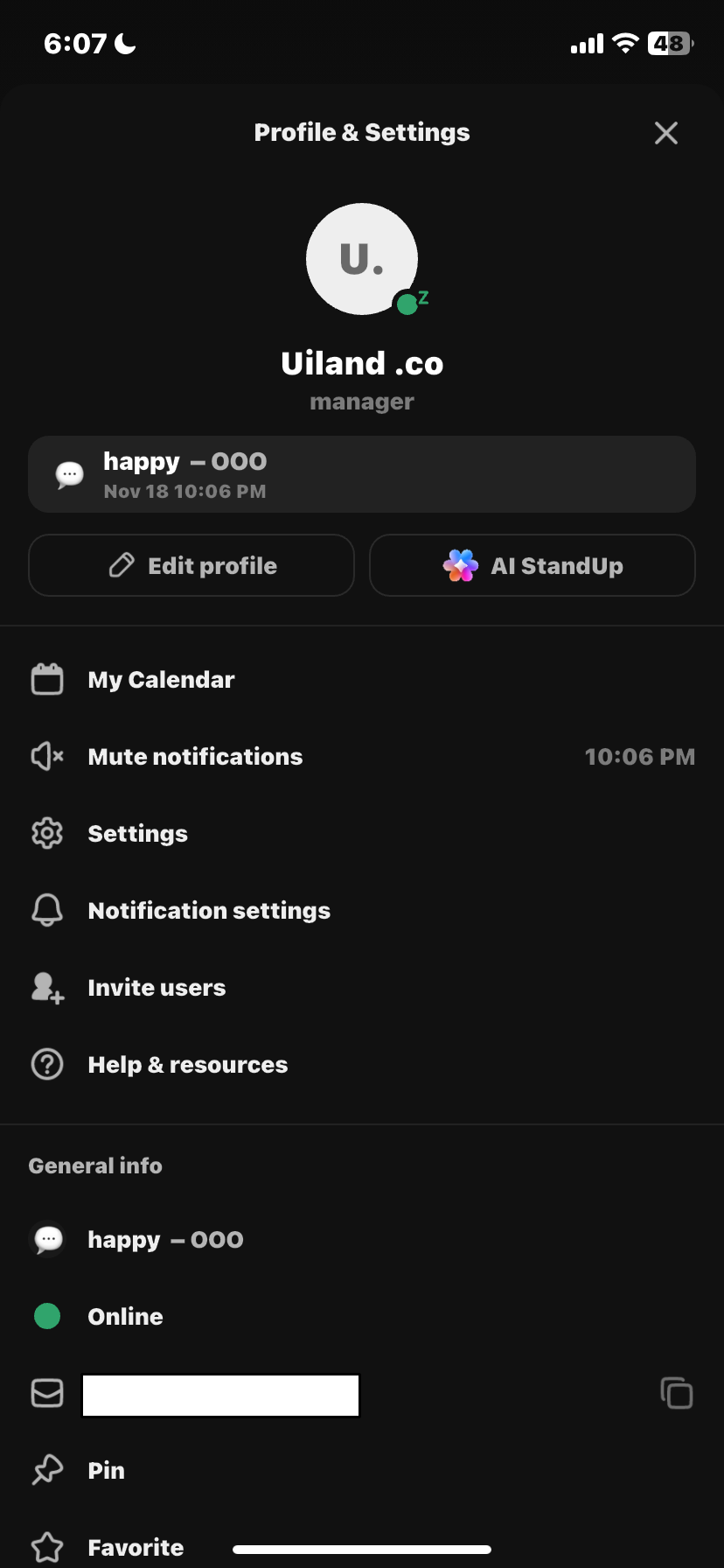Toggle the green Online presence dot
This screenshot has height=1568, width=724.
(48, 1316)
